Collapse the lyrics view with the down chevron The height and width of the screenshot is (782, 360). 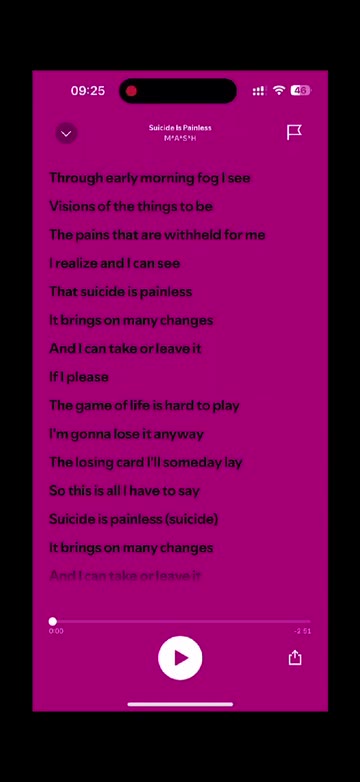pos(66,134)
